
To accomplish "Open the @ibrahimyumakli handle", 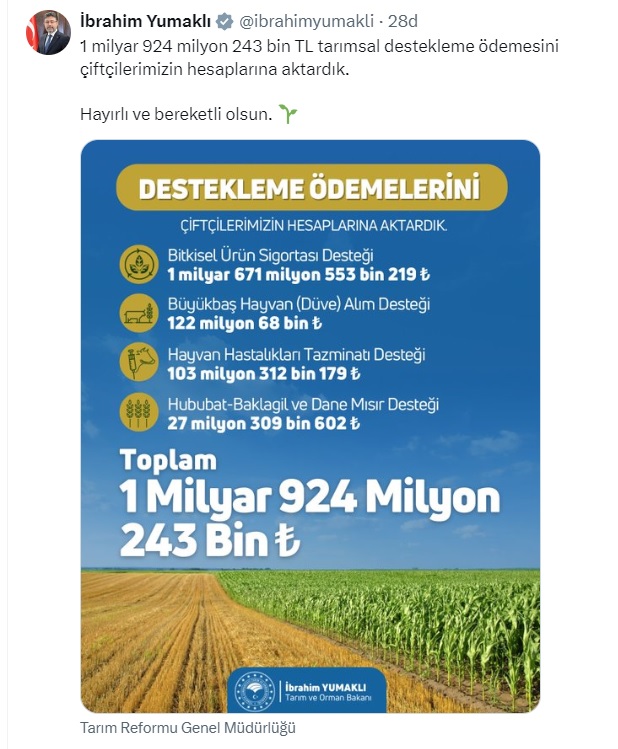I will tap(305, 20).
